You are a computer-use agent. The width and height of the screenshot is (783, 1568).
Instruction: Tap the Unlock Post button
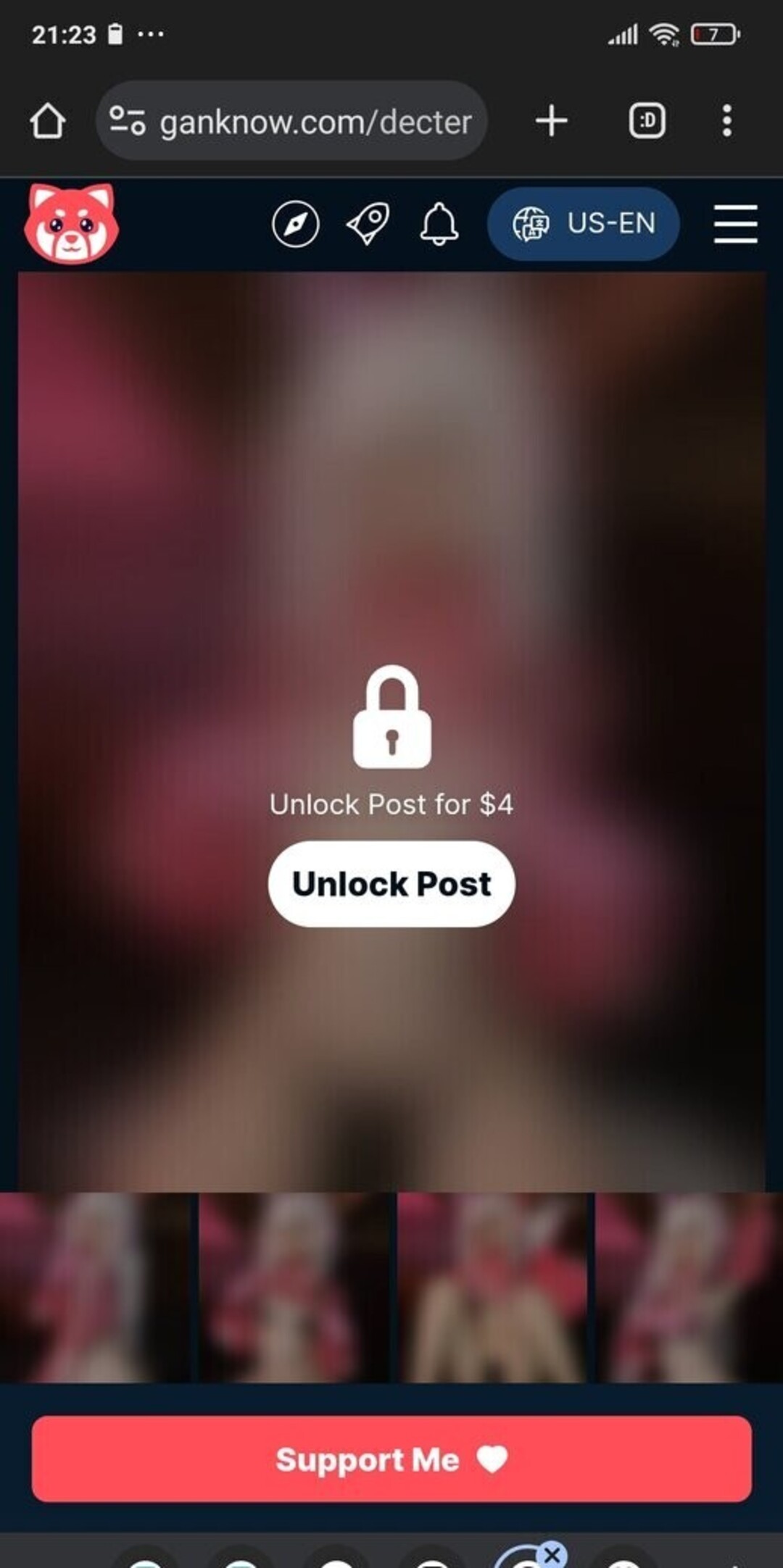pyautogui.click(x=391, y=883)
